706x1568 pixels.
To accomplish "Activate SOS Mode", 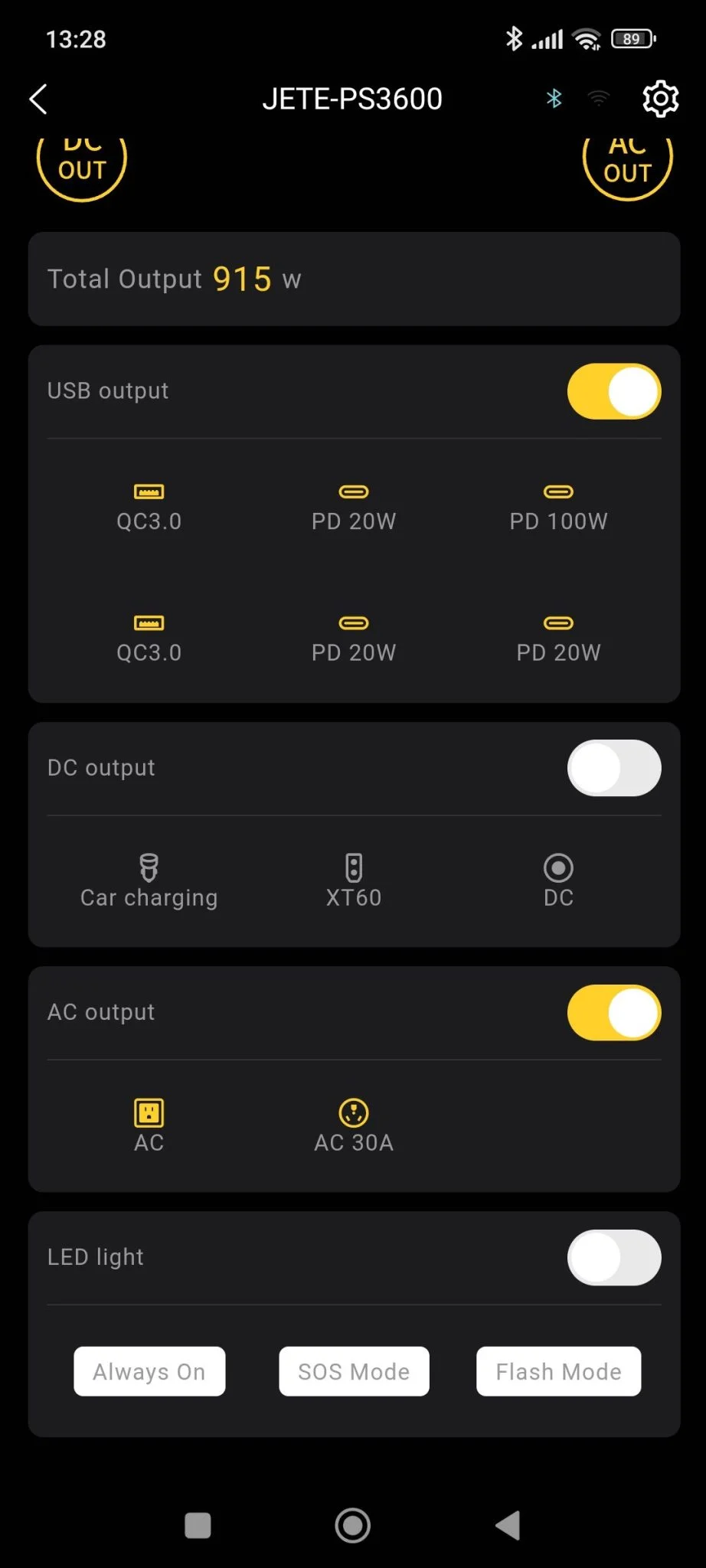I will coord(354,1371).
